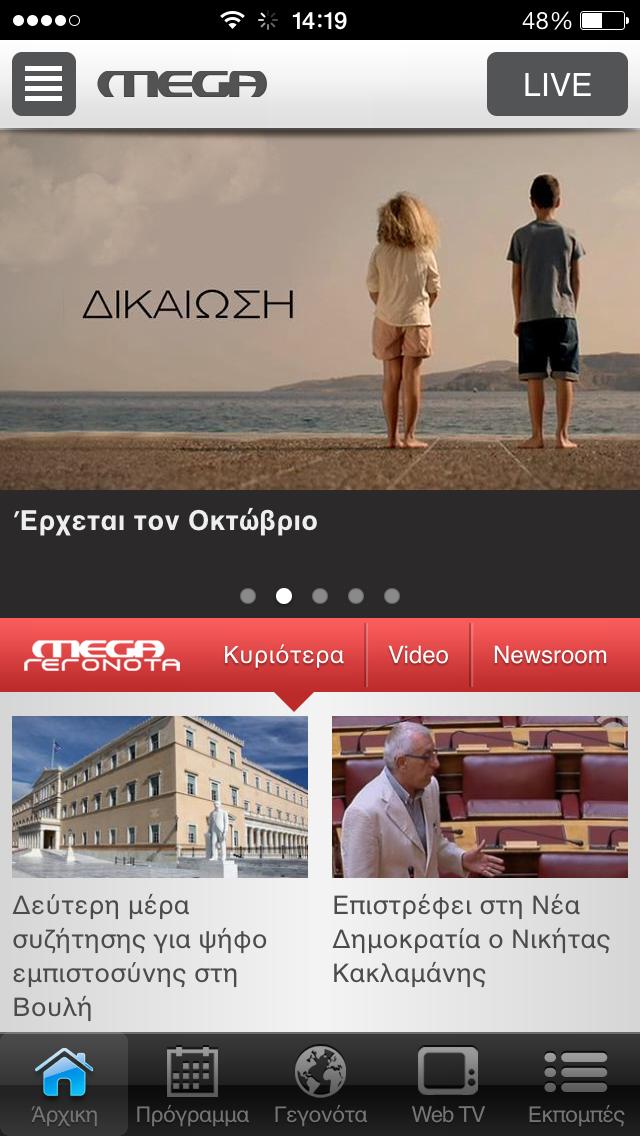The height and width of the screenshot is (1136, 640).
Task: Switch to the Video tab
Action: [418, 656]
